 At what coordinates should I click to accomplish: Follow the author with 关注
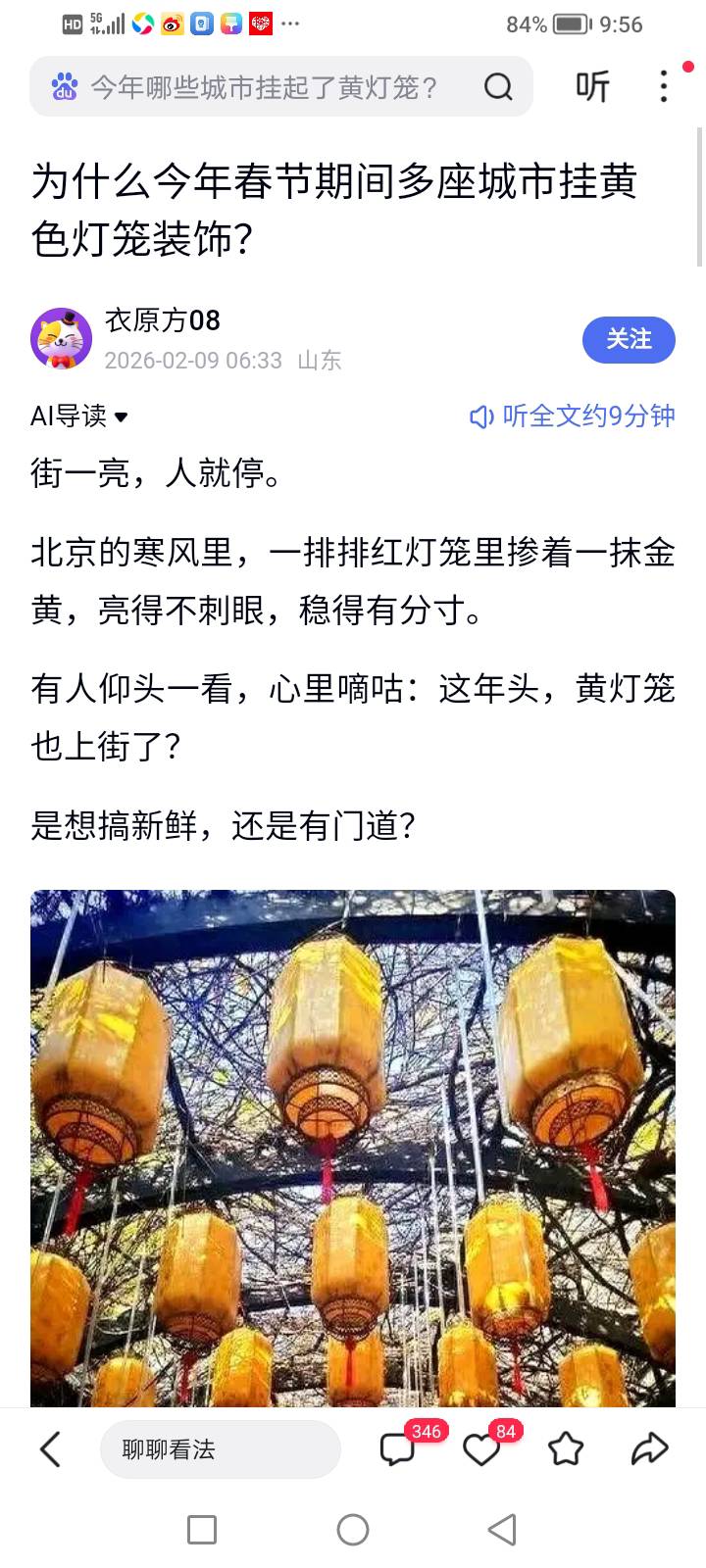629,339
